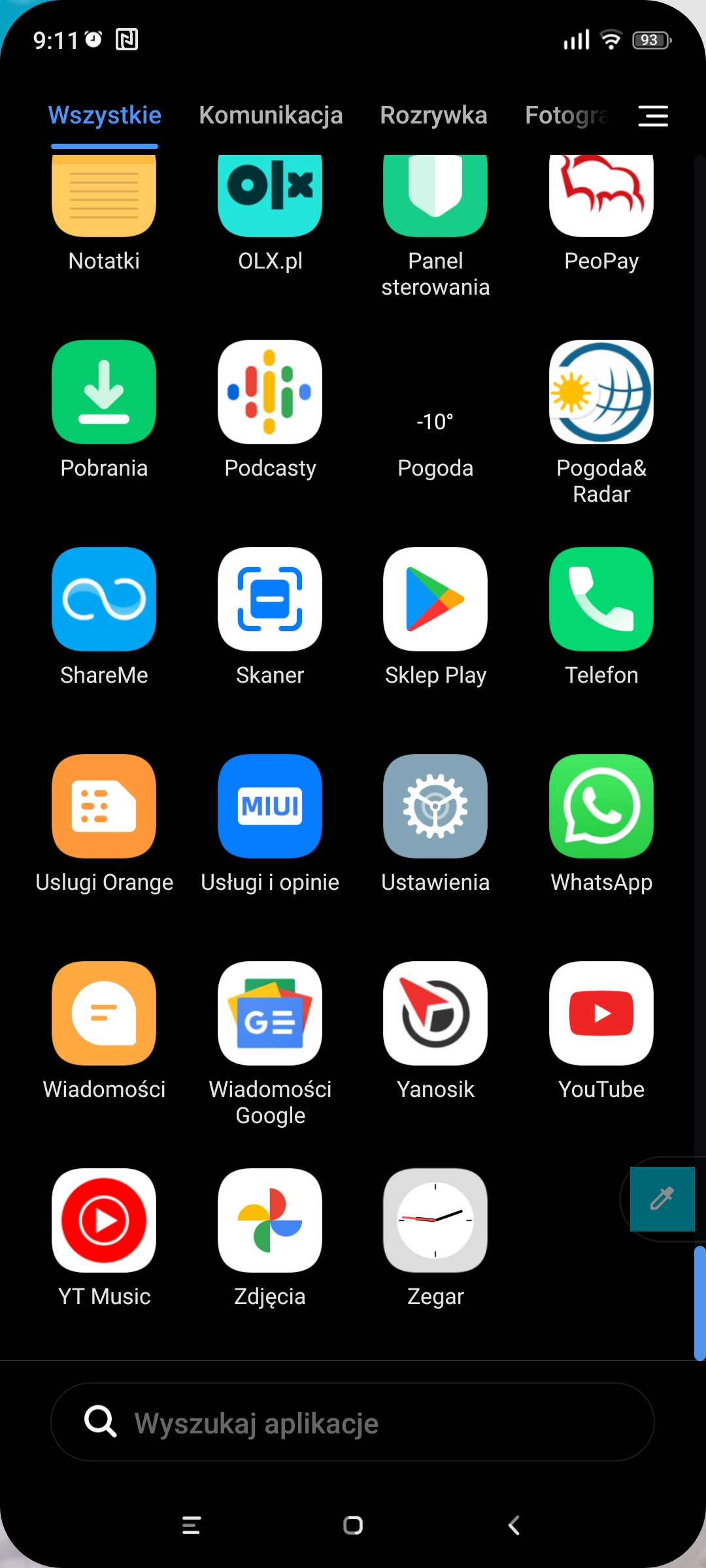Open the category menu icon

[x=652, y=116]
